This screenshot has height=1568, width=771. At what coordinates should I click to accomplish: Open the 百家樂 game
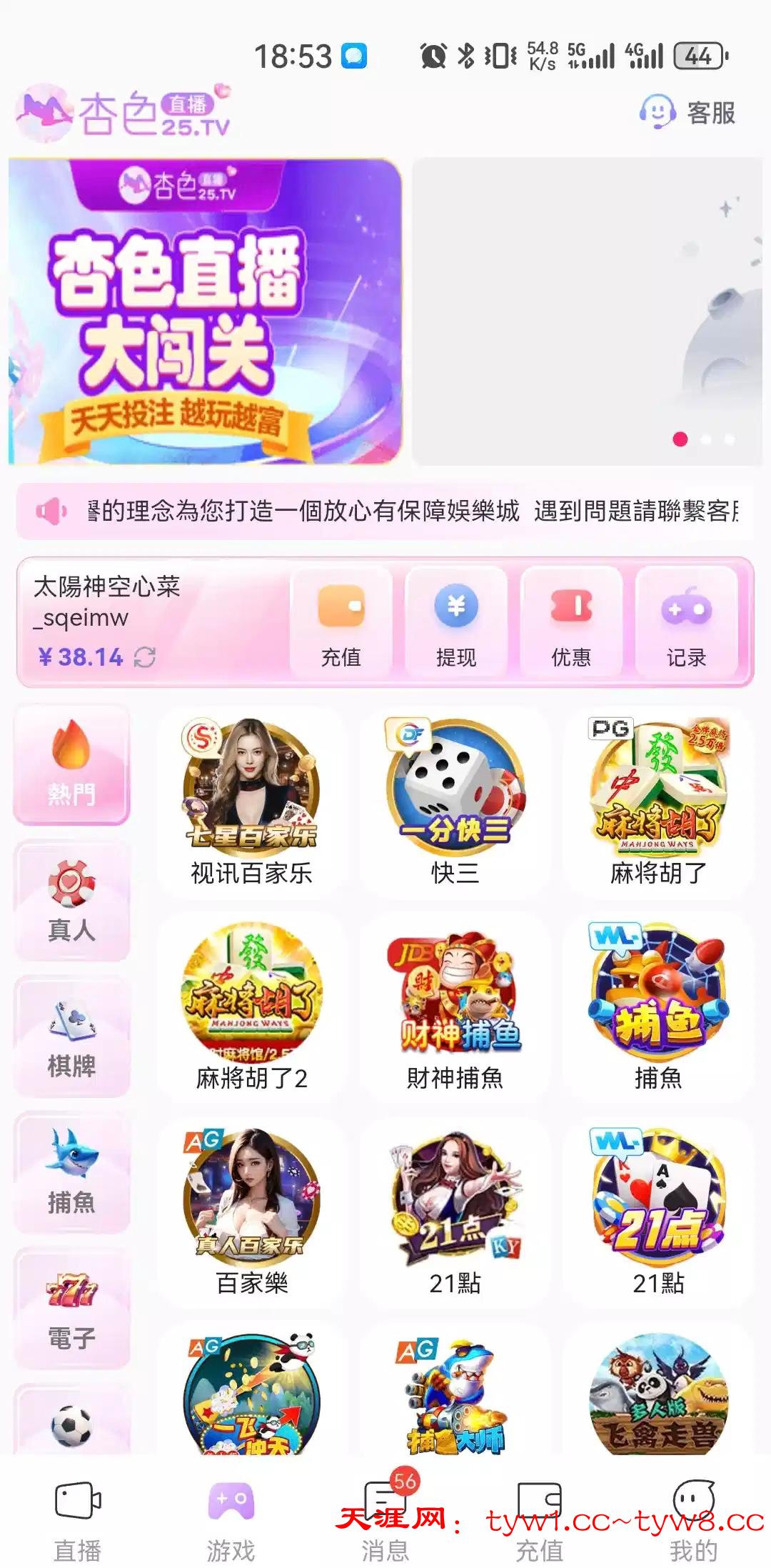pyautogui.click(x=251, y=1212)
